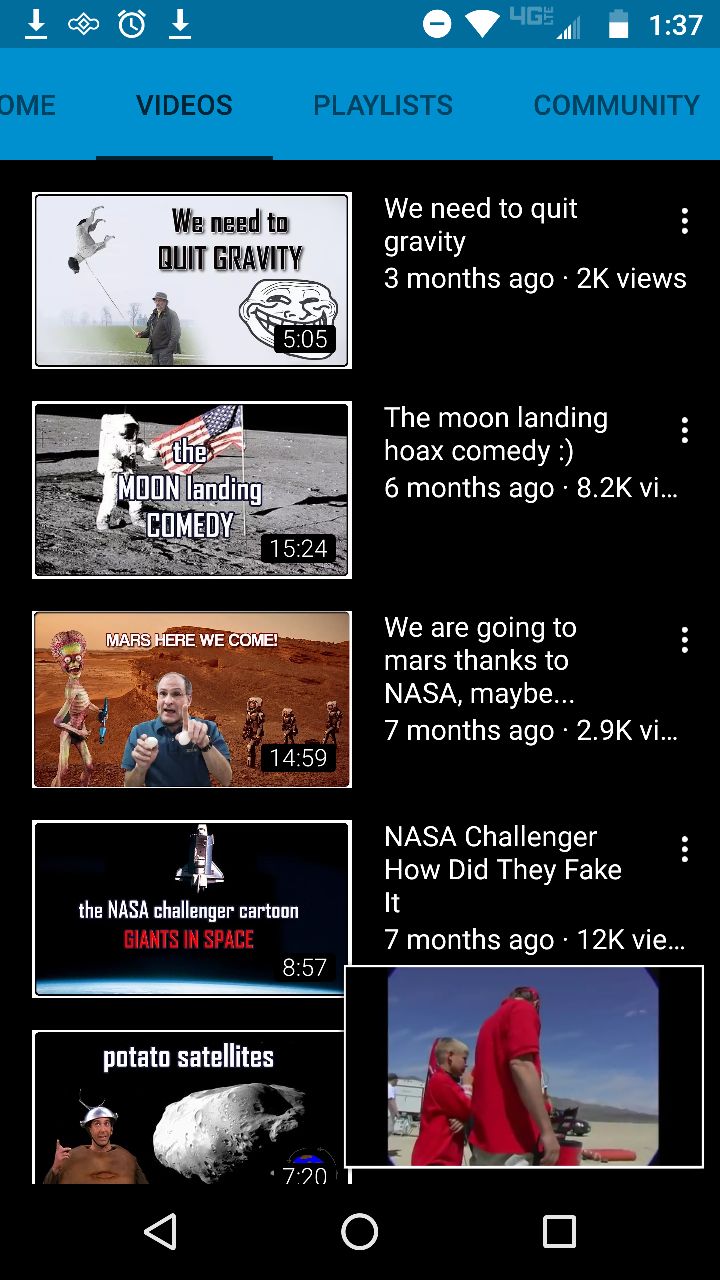Screen dimensions: 720x1280
Task: Go back using the system back button
Action: [x=160, y=1232]
